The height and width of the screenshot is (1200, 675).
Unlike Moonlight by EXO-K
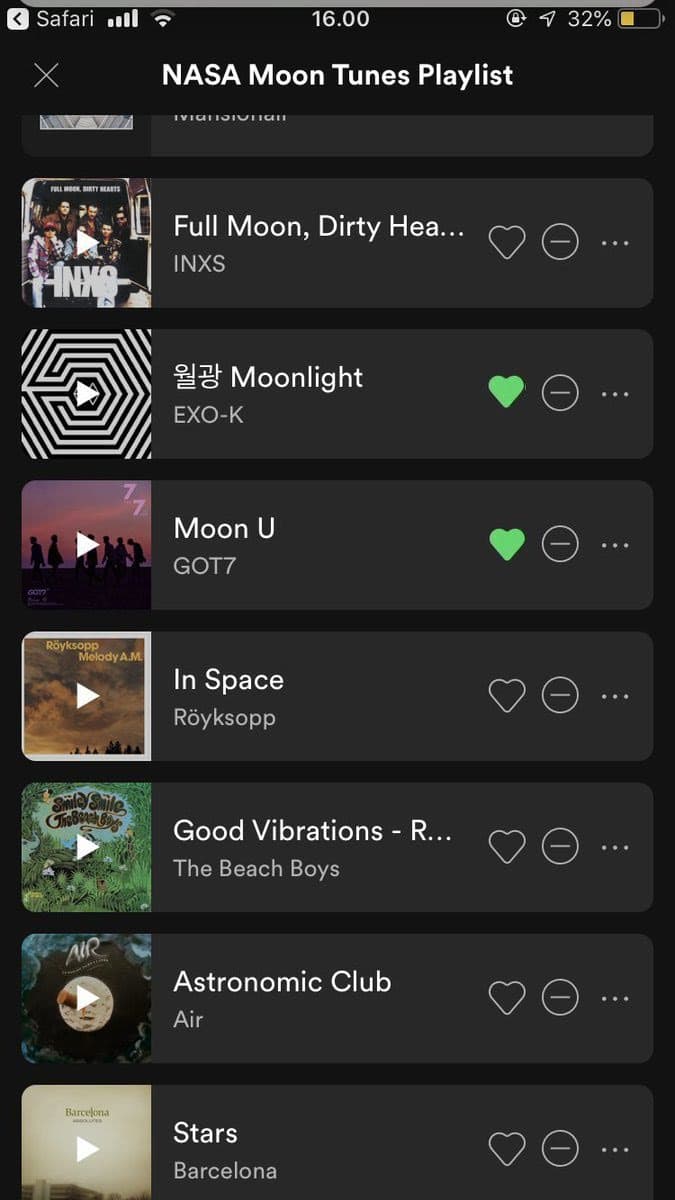point(506,393)
